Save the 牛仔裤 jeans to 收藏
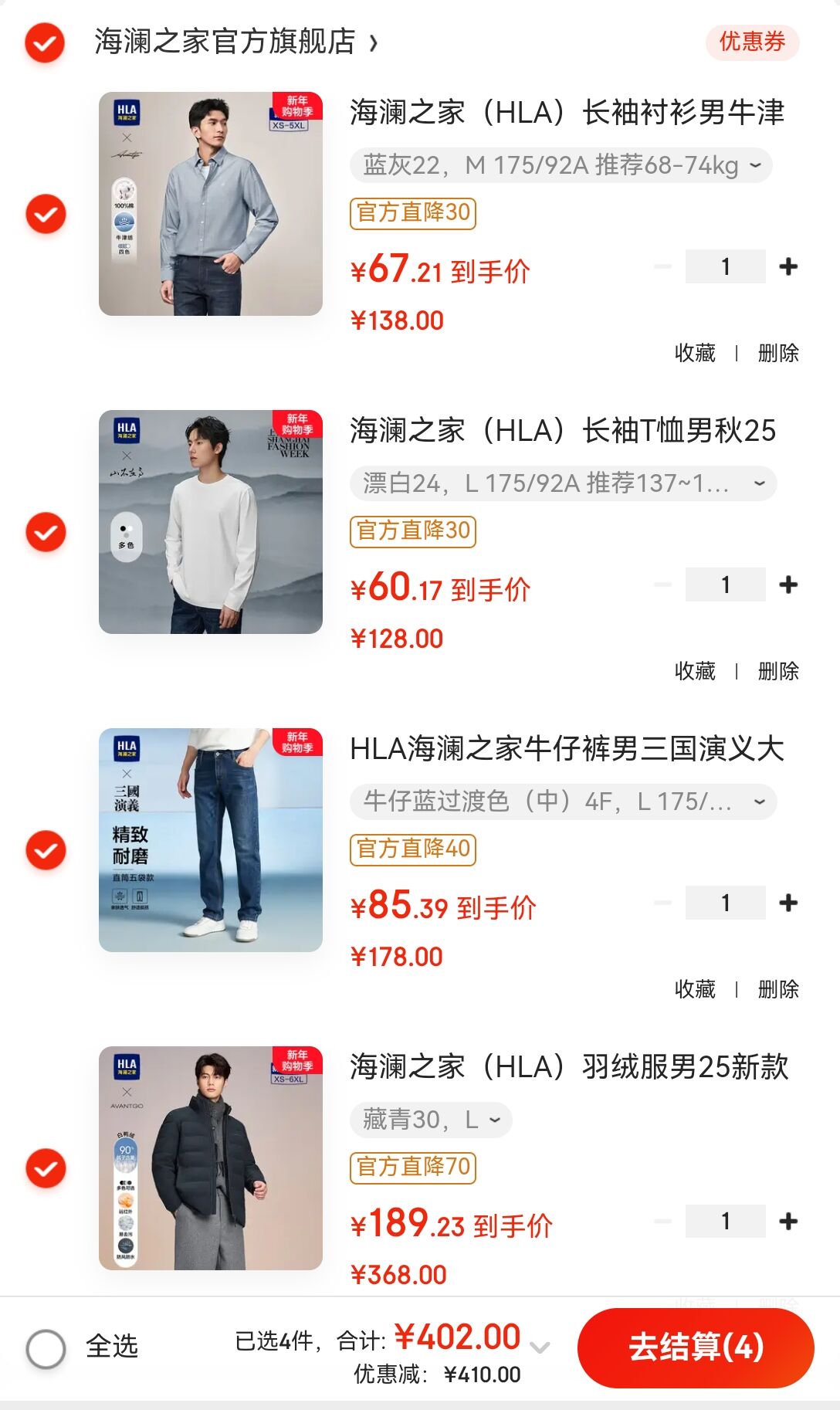Screen dimensions: 840x1410 click(x=695, y=990)
